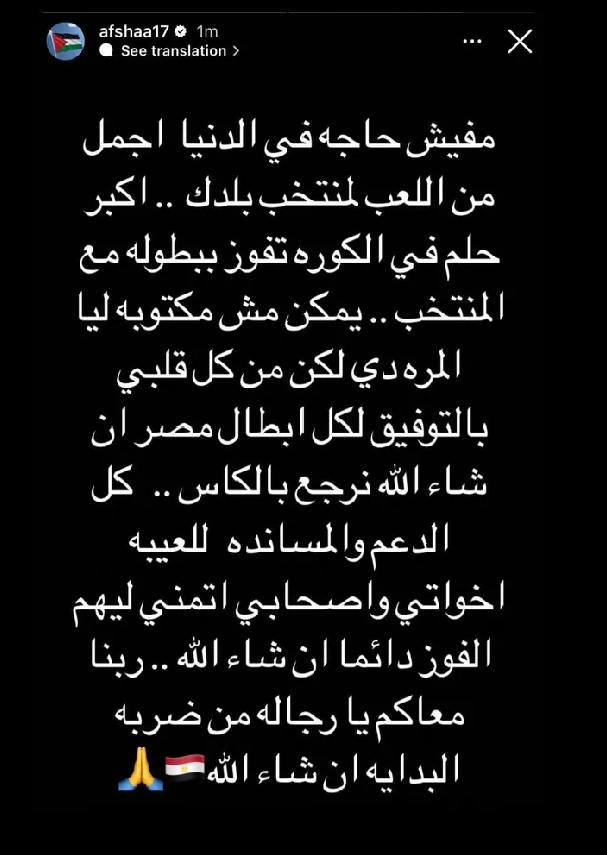
Task: Visit the afshaa17 username link
Action: (131, 31)
